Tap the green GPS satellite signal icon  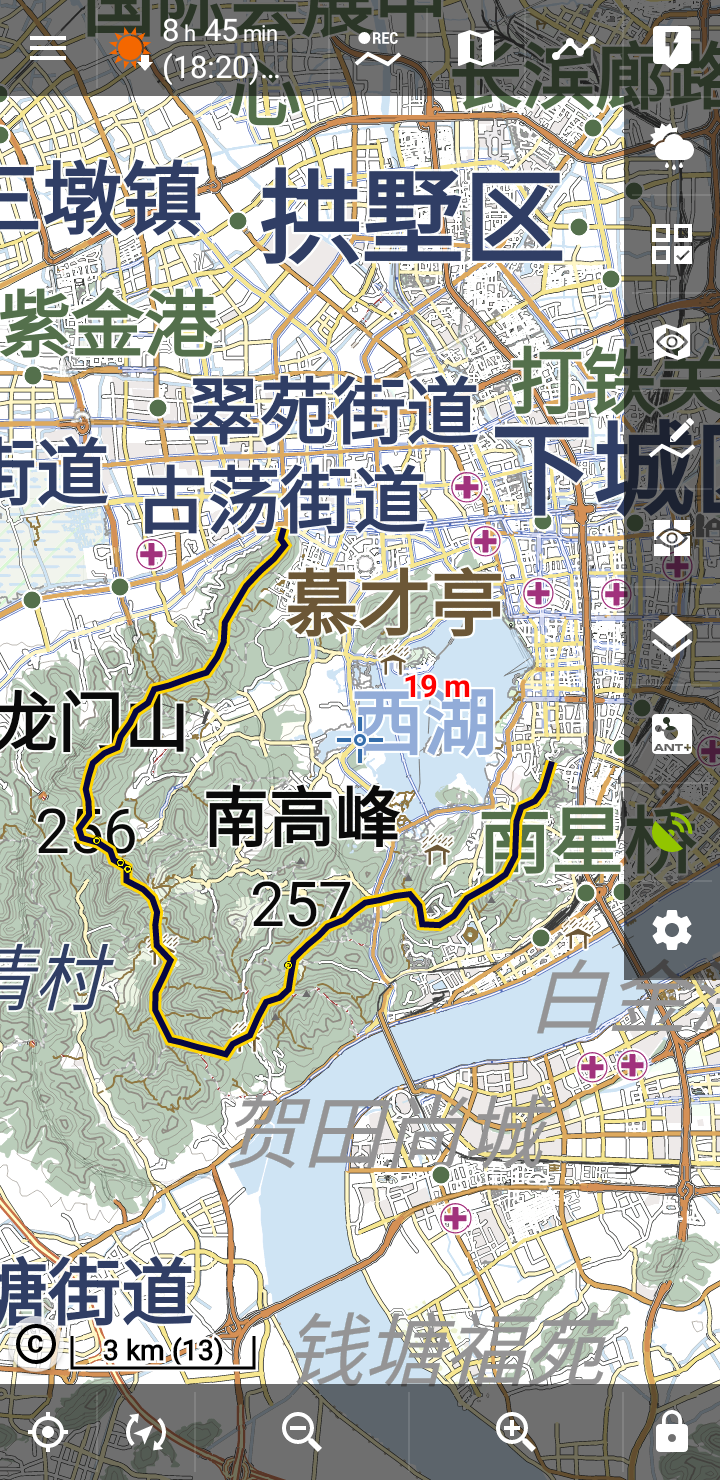pyautogui.click(x=672, y=832)
